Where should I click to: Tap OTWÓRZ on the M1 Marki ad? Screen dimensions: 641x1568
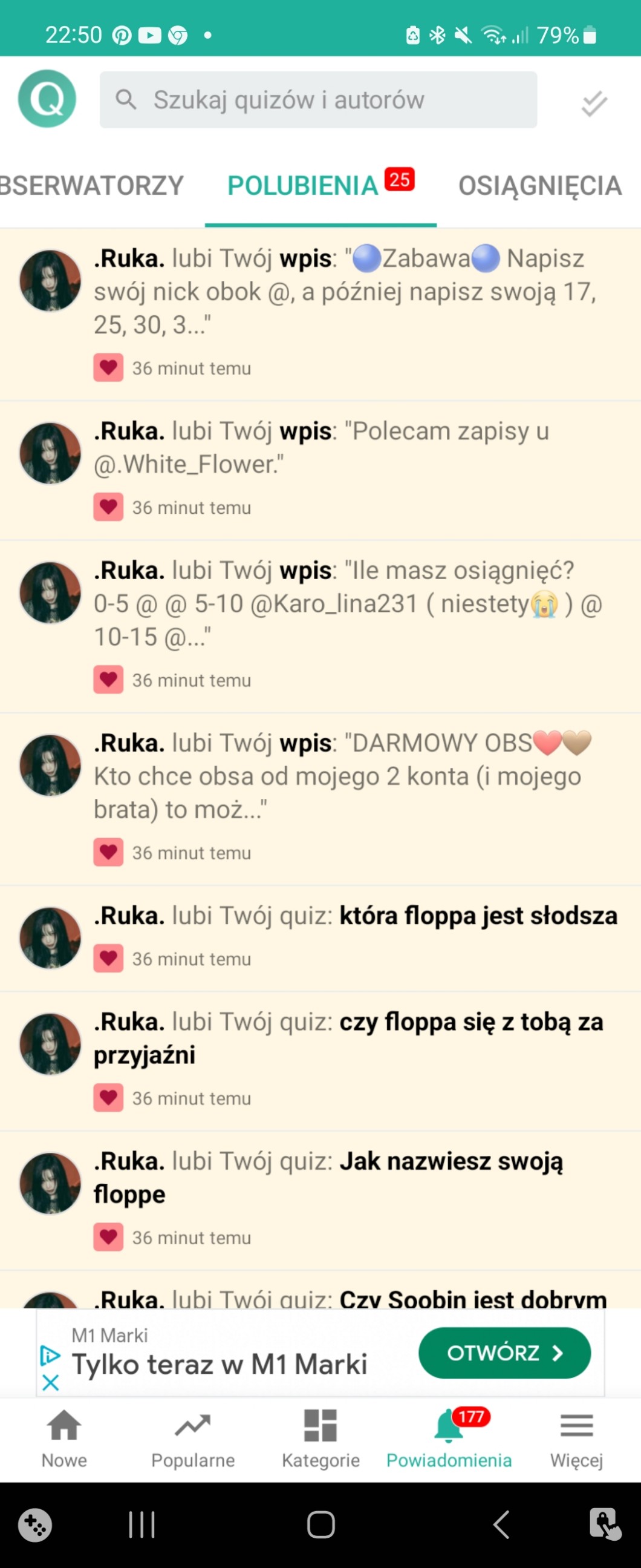click(x=504, y=1353)
